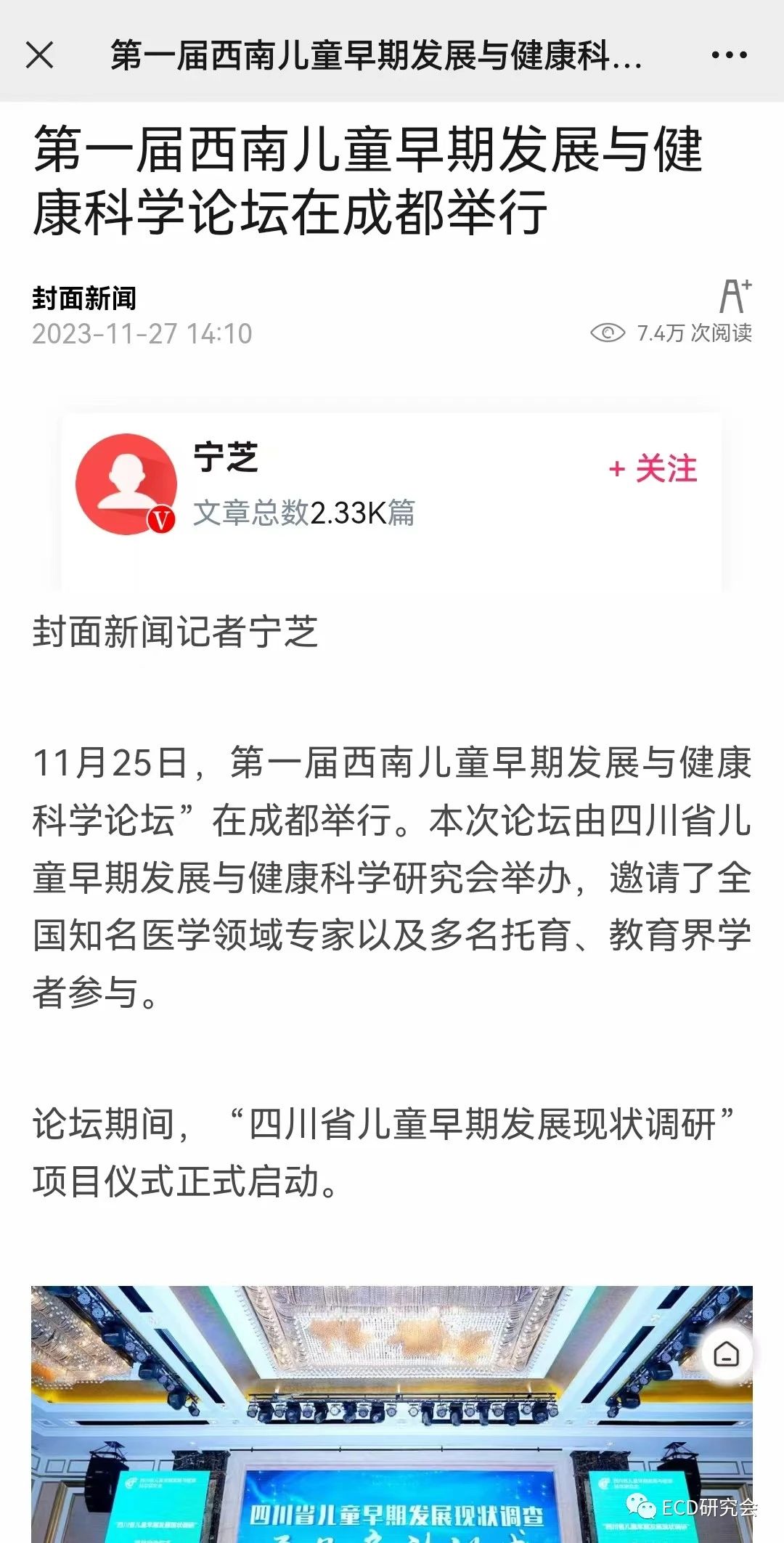
Task: Open 宁芝's author profile avatar
Action: tap(126, 484)
